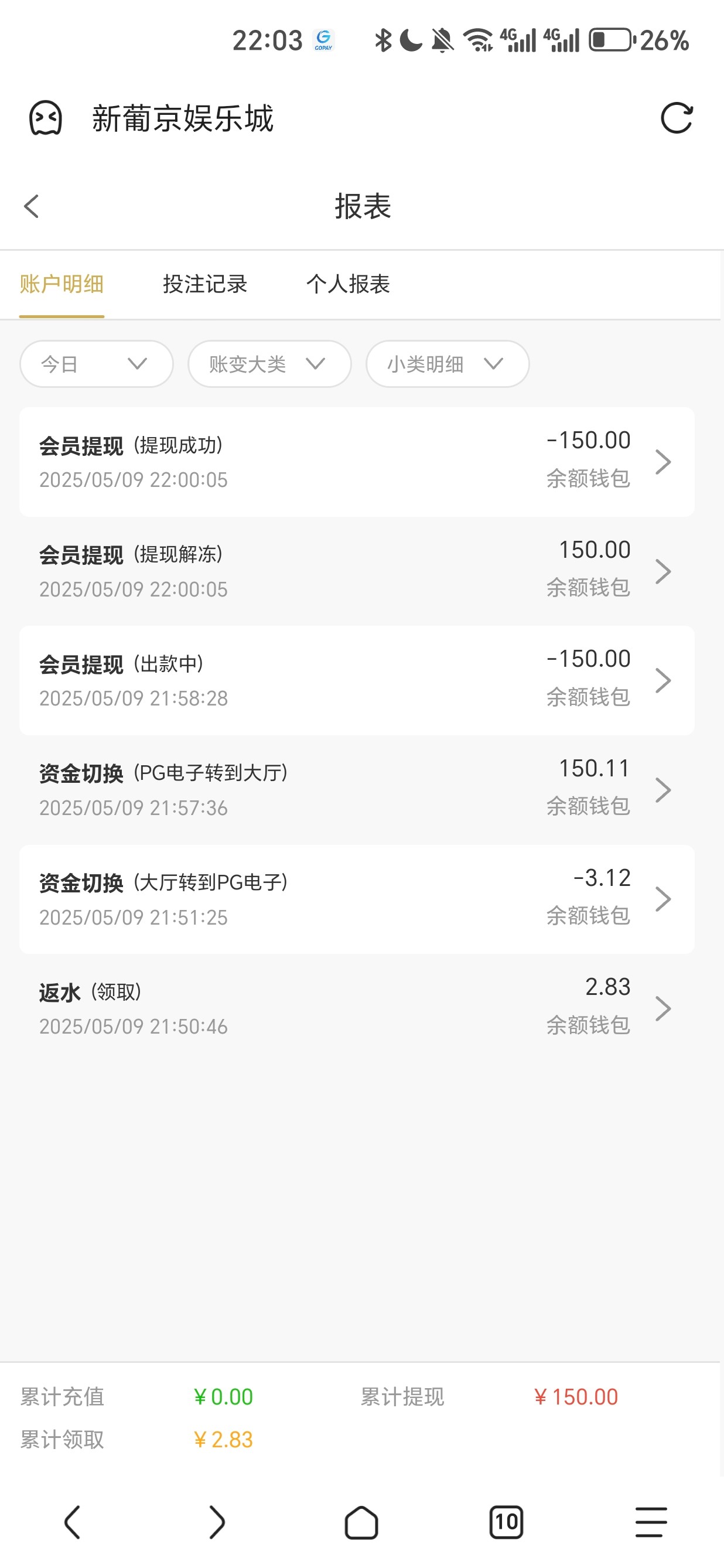
Task: Tap the browser home button
Action: coord(361,1522)
